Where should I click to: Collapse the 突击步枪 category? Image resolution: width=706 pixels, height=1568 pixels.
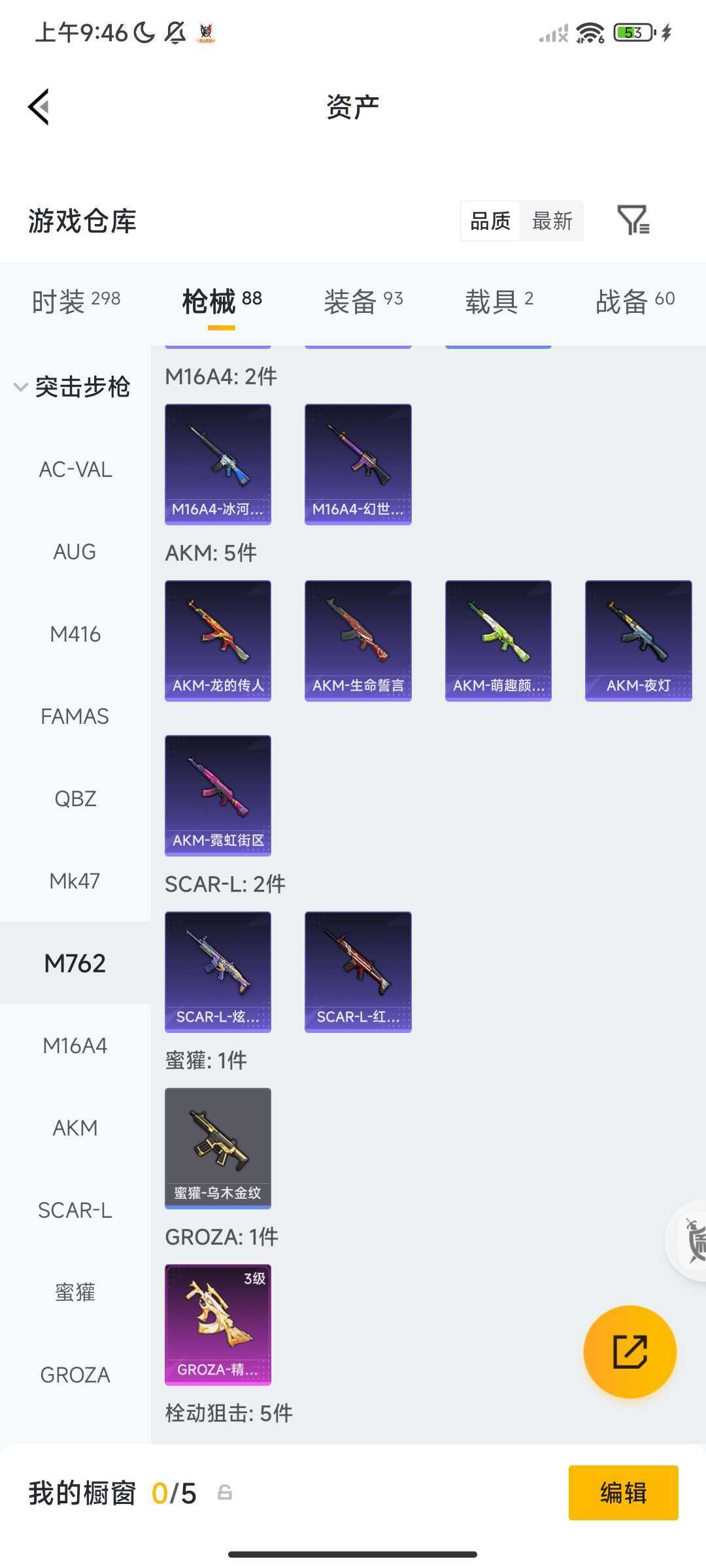(x=72, y=387)
